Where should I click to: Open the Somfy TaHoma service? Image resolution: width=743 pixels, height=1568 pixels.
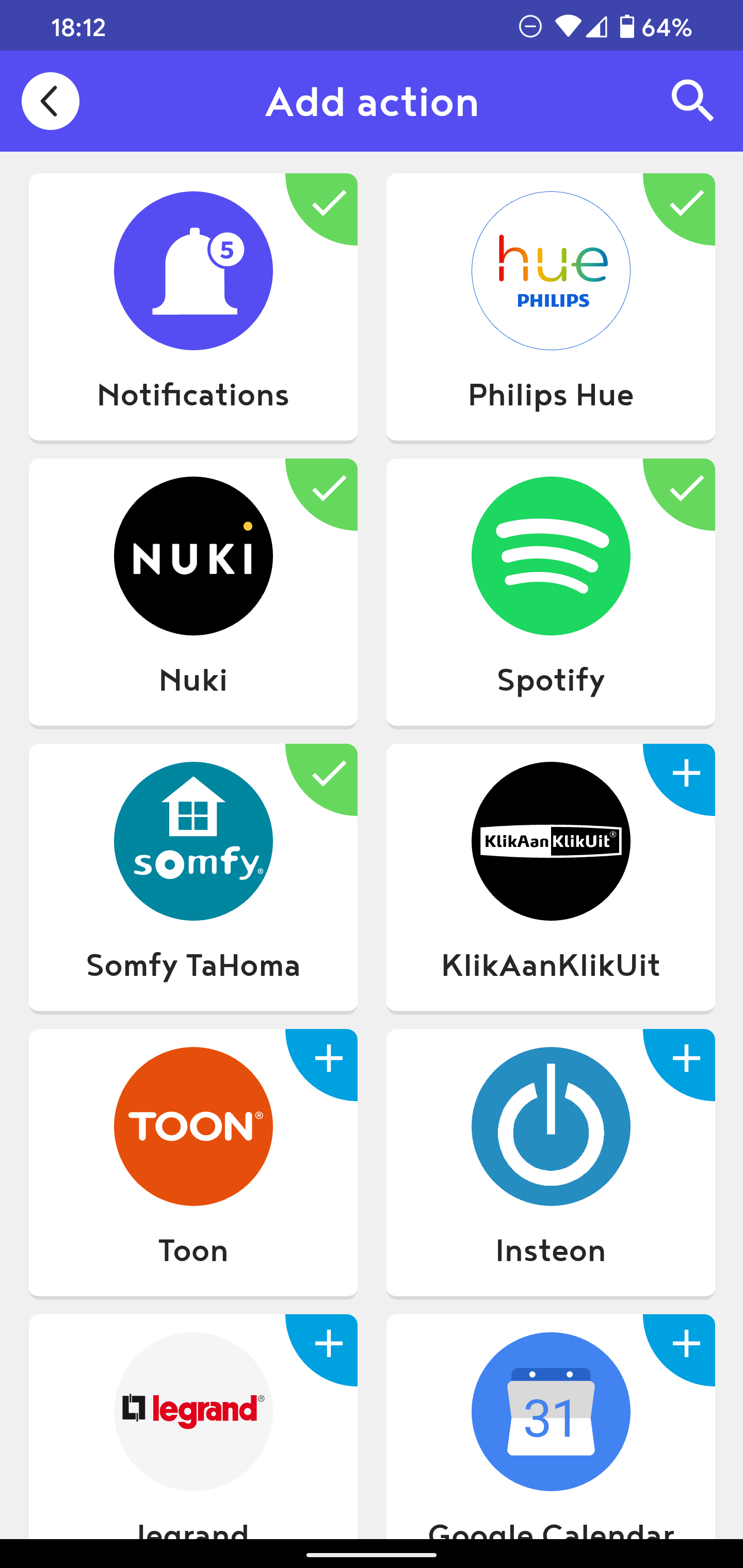[x=193, y=841]
